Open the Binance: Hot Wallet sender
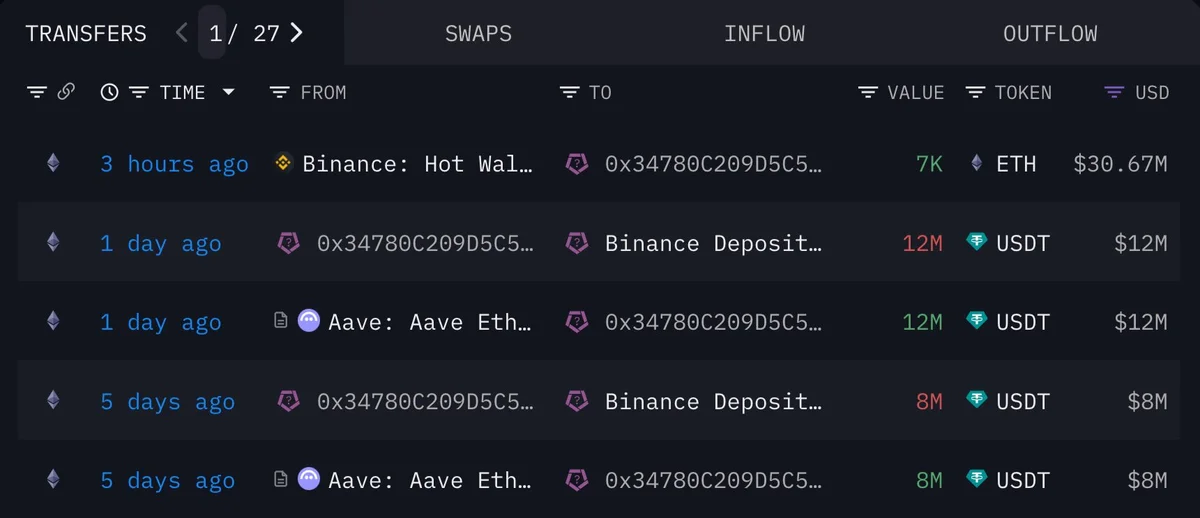 (417, 164)
